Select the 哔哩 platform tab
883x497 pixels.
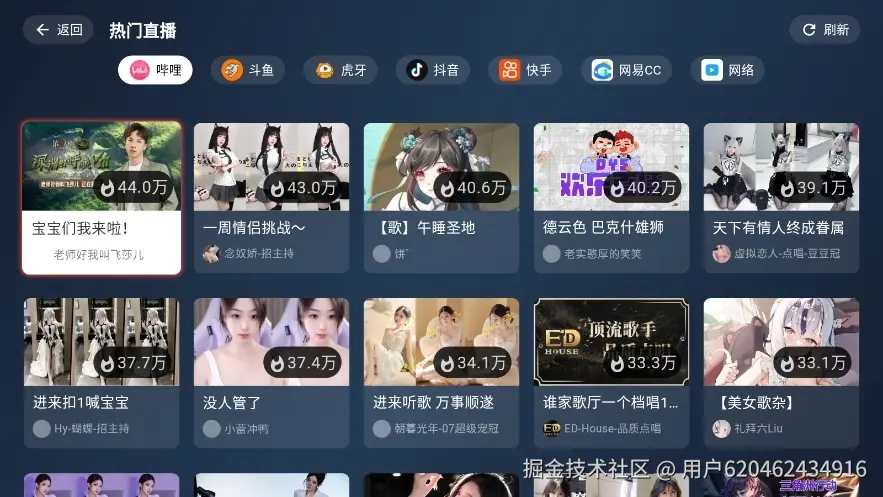pos(155,70)
